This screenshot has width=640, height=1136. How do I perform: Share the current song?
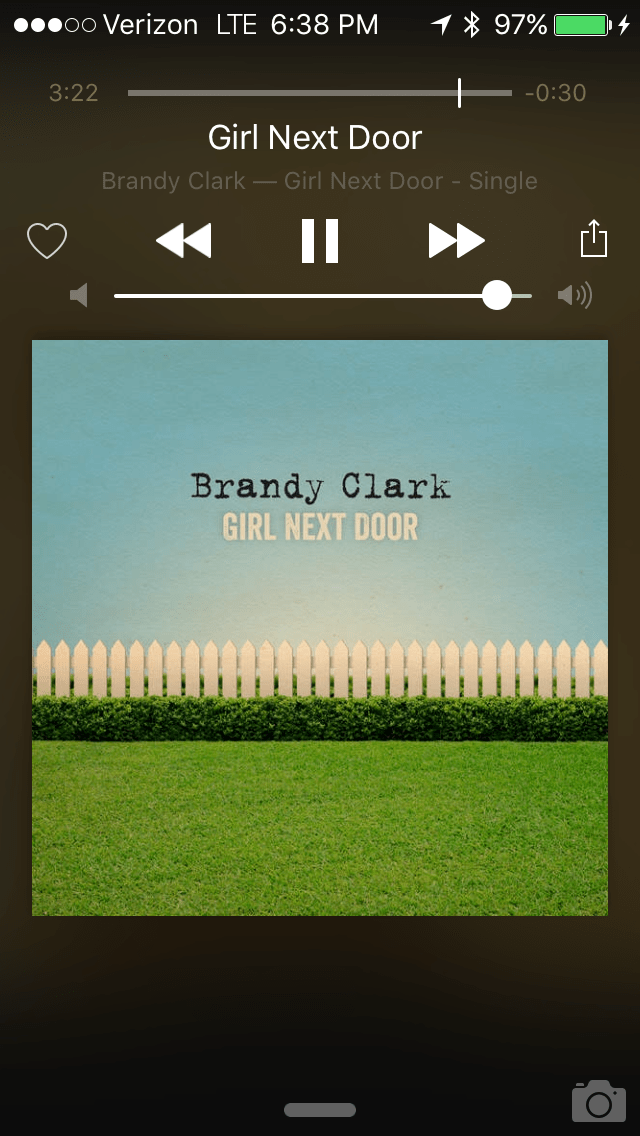click(x=594, y=239)
